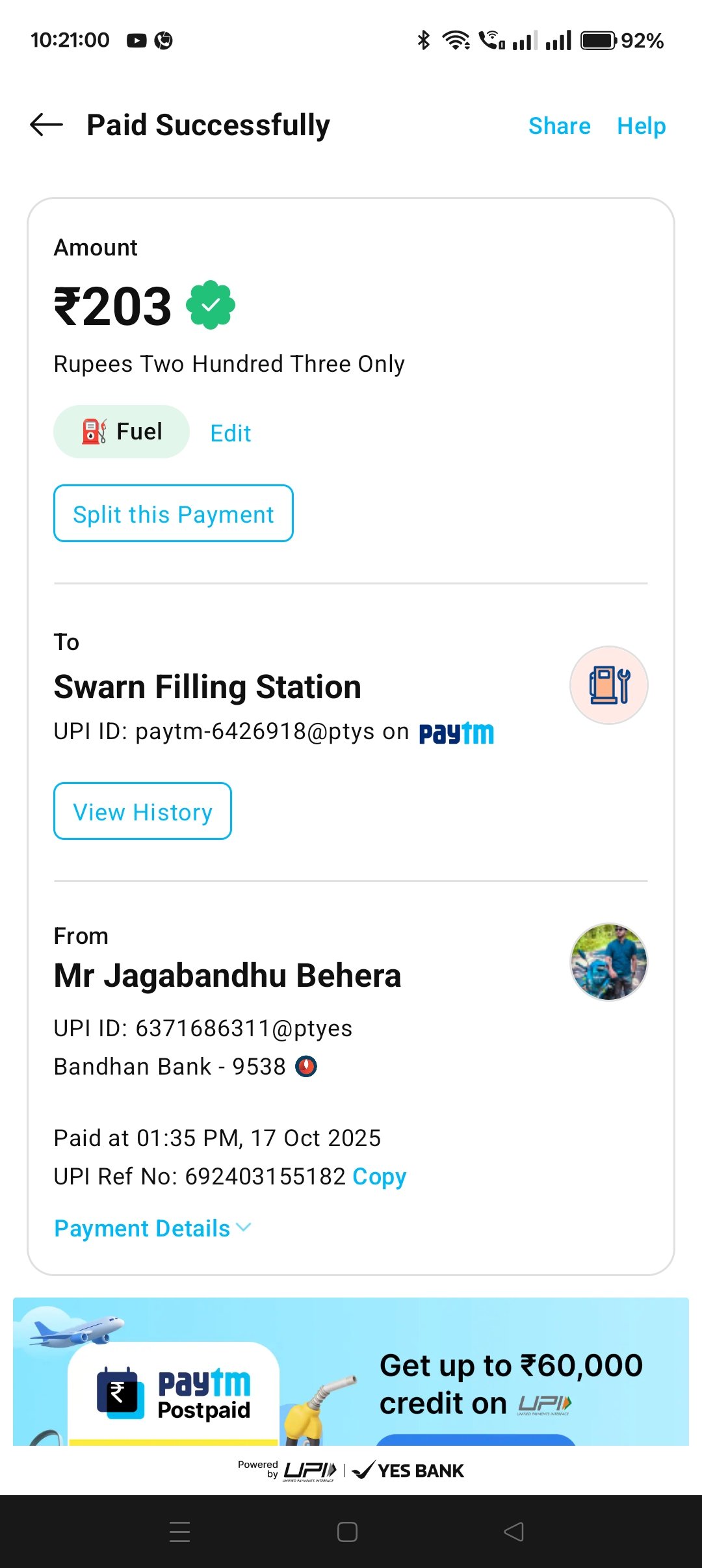Open the Paytm Postpaid credit banner
The height and width of the screenshot is (1568, 702).
pos(351,1372)
